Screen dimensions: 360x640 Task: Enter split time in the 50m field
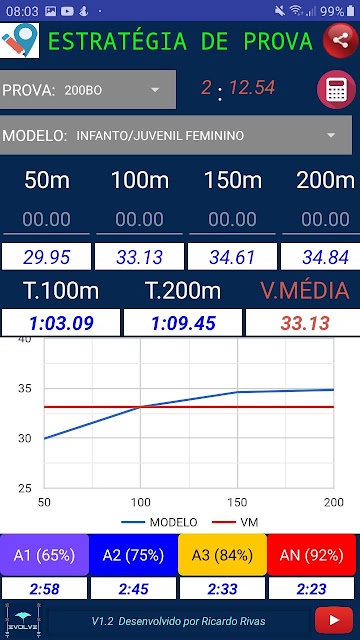pyautogui.click(x=46, y=220)
